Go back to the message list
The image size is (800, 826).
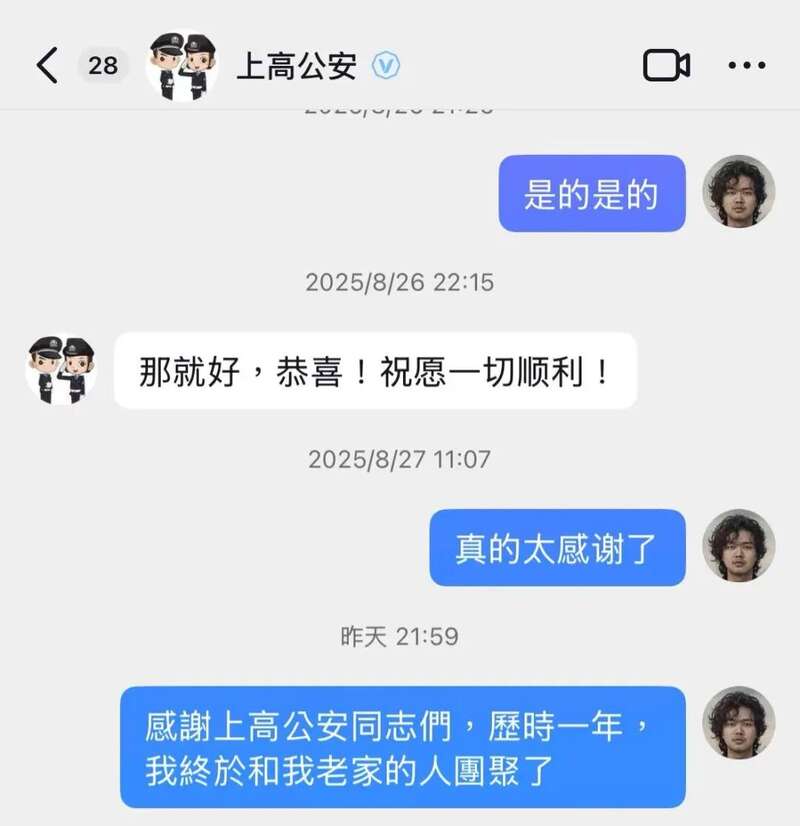tap(47, 66)
